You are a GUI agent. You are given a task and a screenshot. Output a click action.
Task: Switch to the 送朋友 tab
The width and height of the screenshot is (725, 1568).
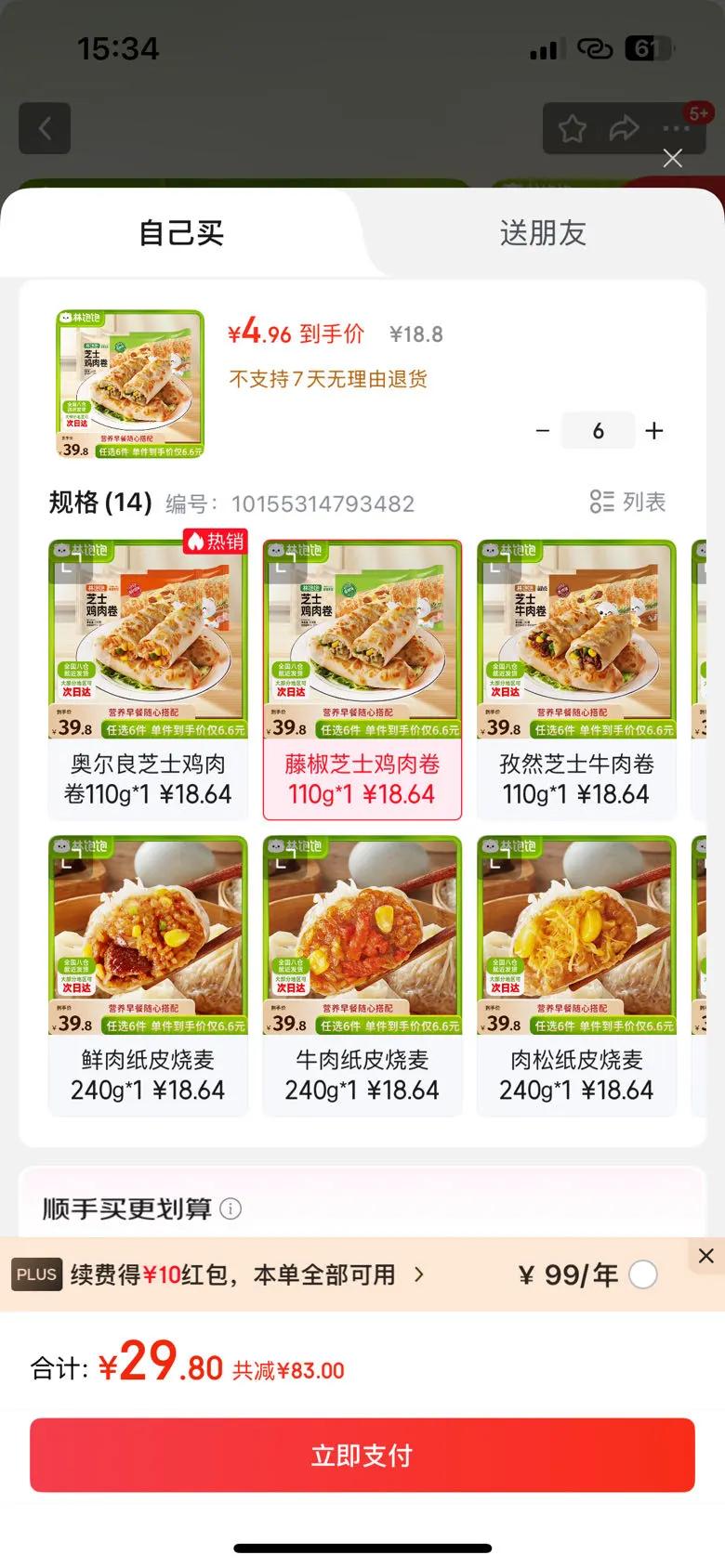point(543,232)
